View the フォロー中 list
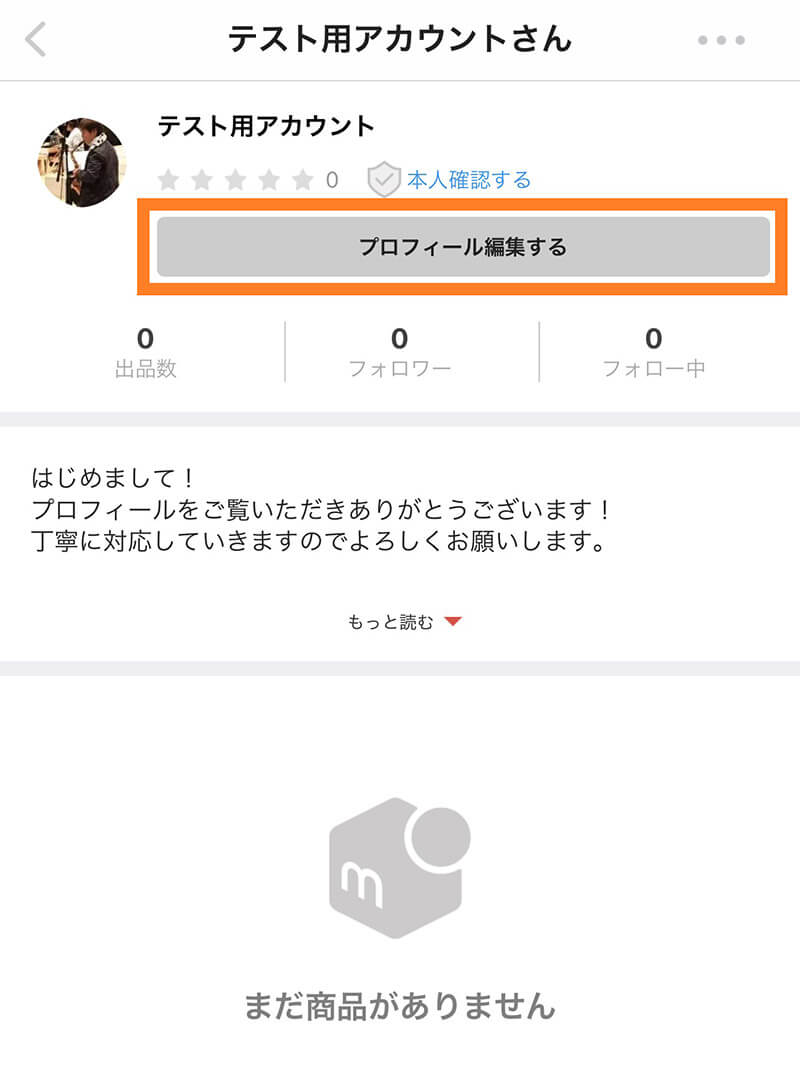This screenshot has height=1073, width=800. click(x=653, y=352)
